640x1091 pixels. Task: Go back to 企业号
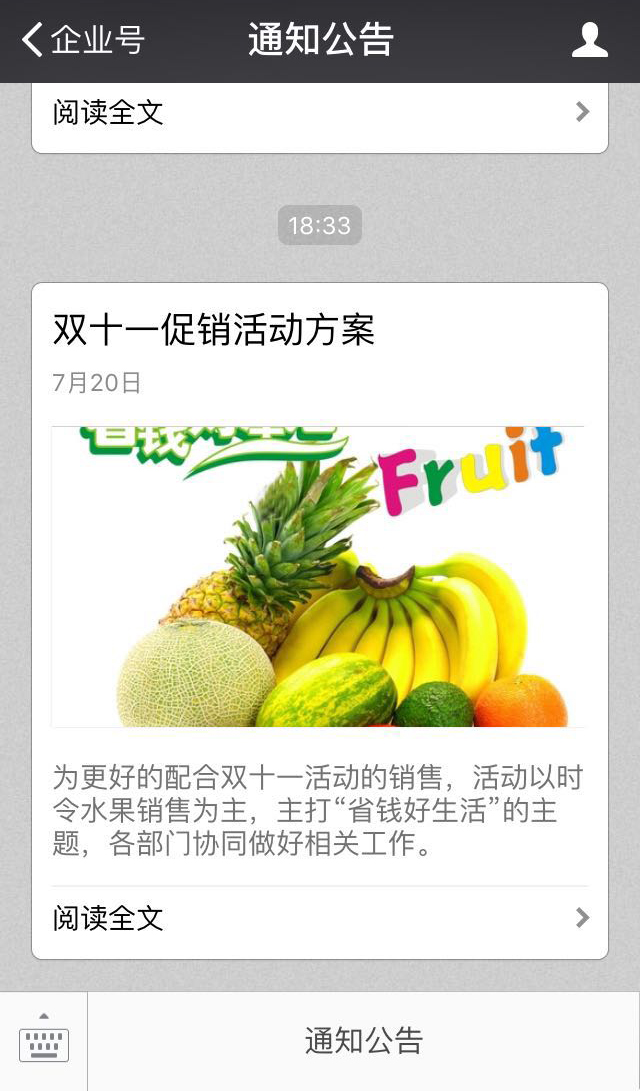(83, 40)
